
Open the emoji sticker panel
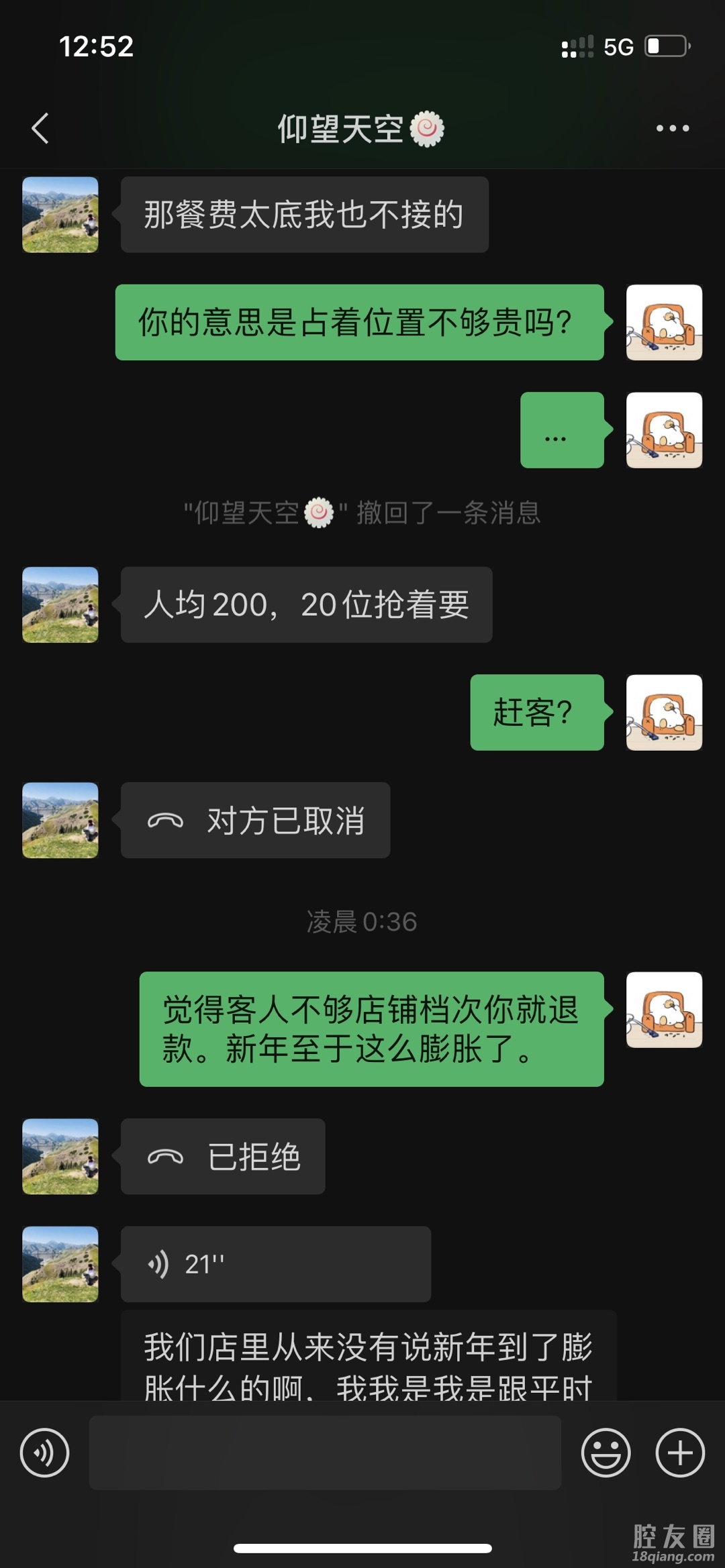tap(606, 1453)
